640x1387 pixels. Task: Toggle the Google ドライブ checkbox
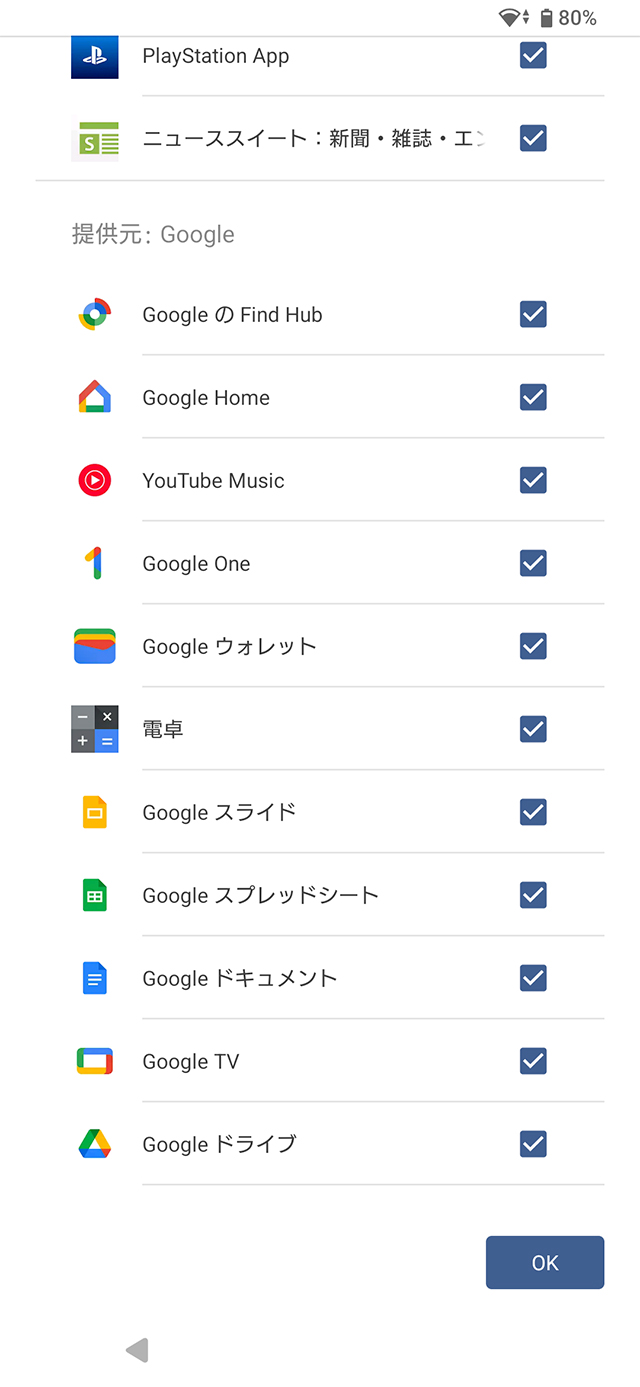click(x=533, y=1144)
